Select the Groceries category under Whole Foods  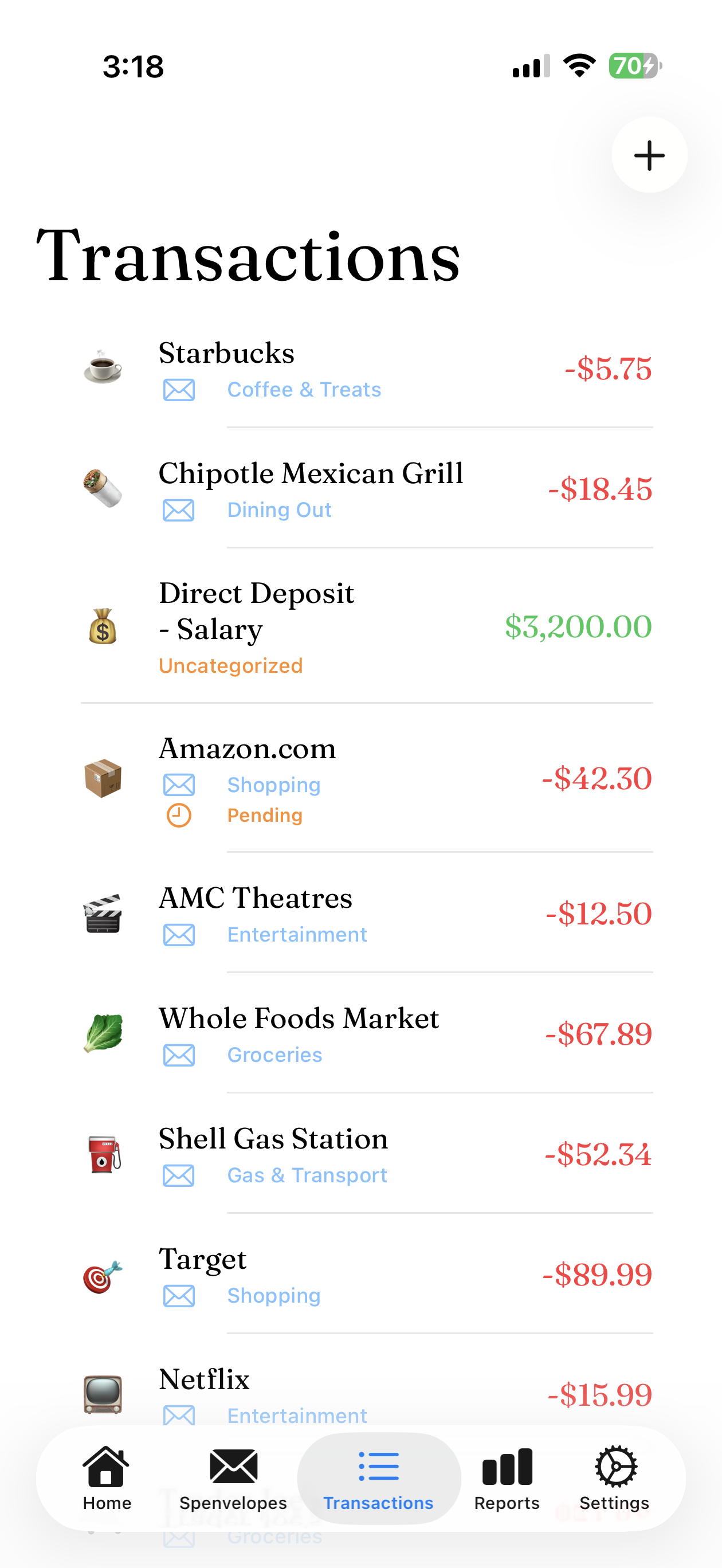(x=275, y=1055)
